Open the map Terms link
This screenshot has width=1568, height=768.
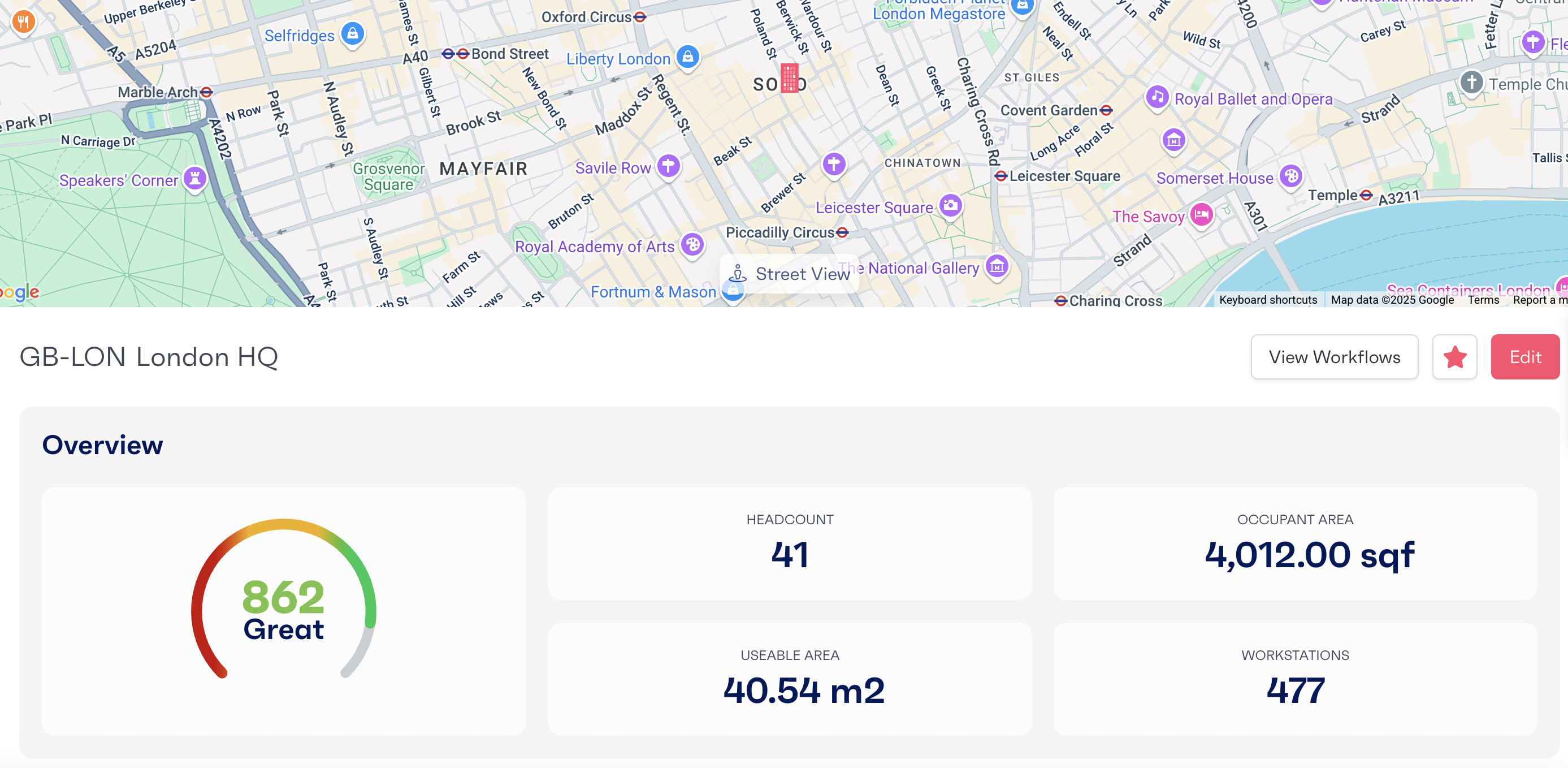pos(1483,300)
